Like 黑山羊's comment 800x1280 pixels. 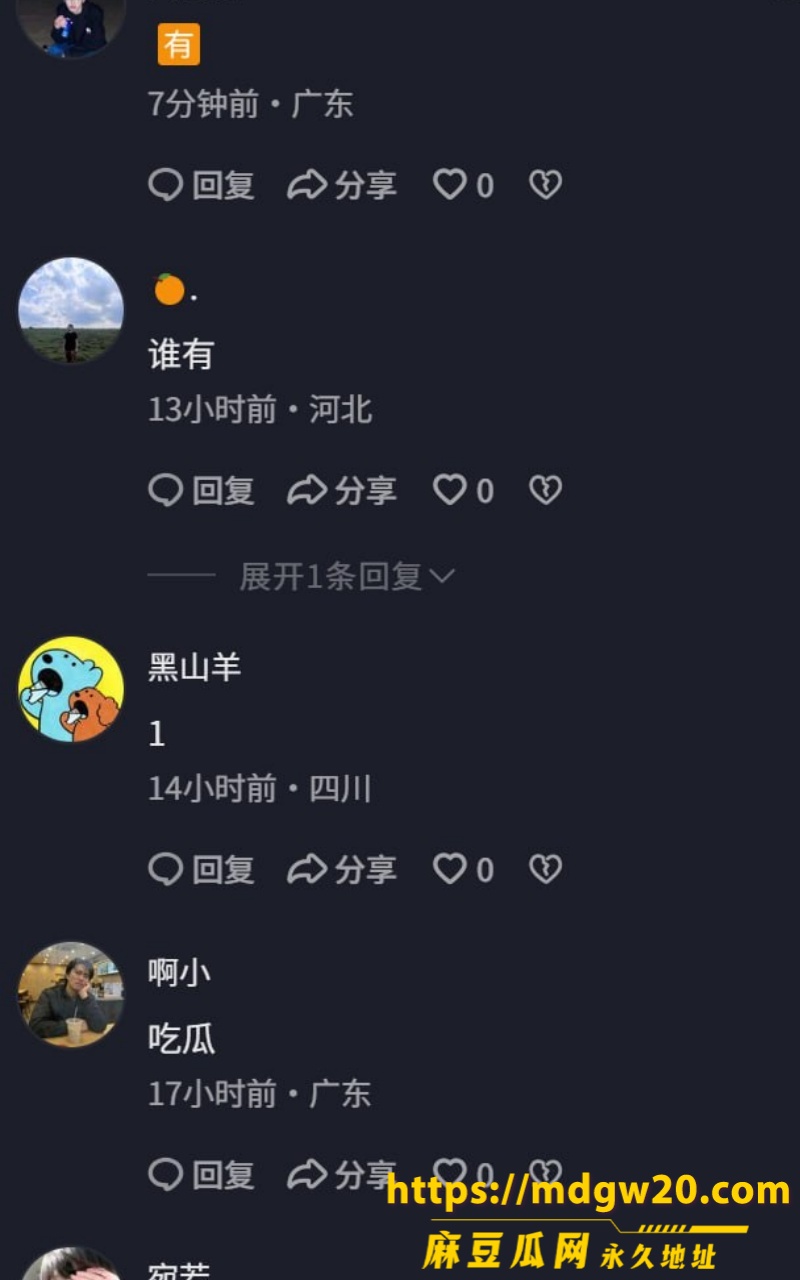463,869
